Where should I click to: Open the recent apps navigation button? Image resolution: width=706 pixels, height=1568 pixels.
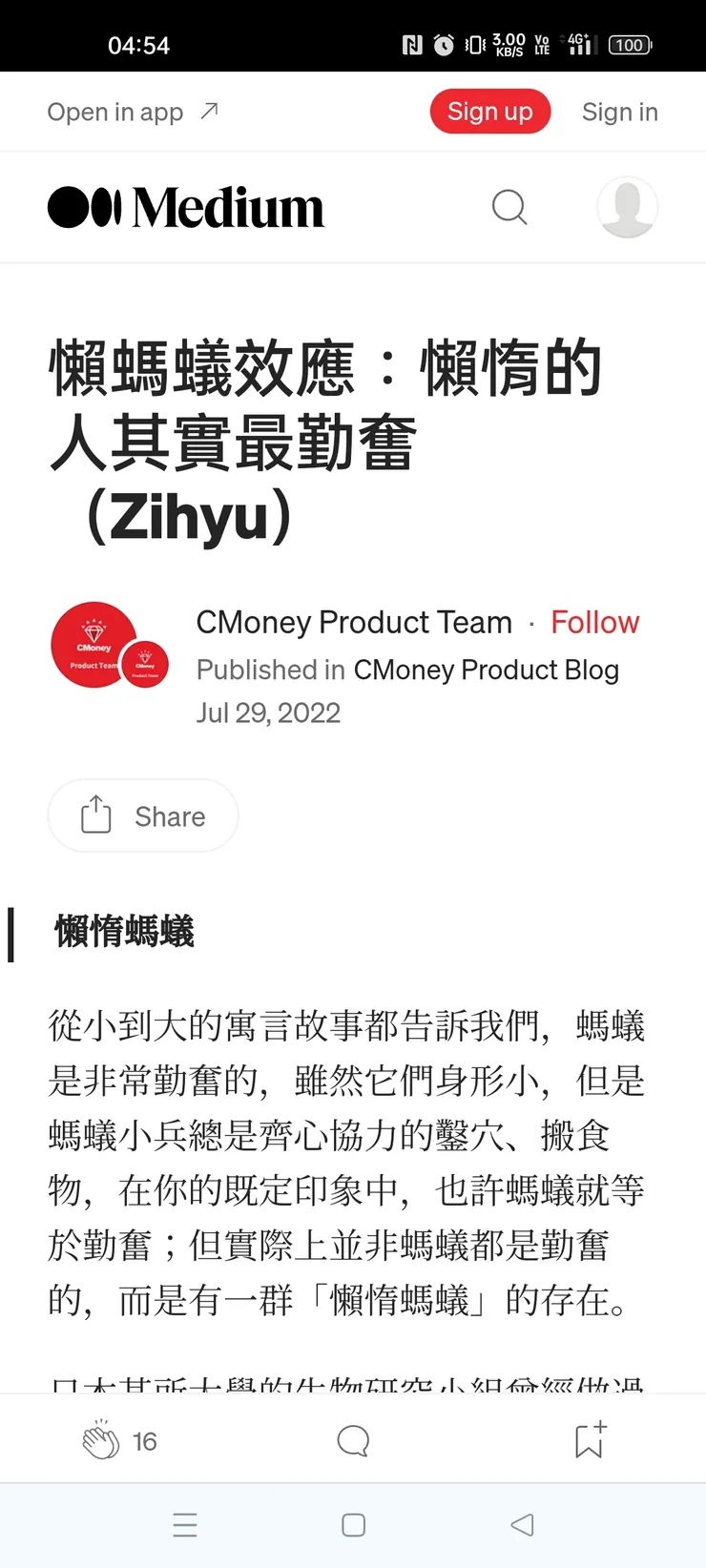tap(185, 1525)
